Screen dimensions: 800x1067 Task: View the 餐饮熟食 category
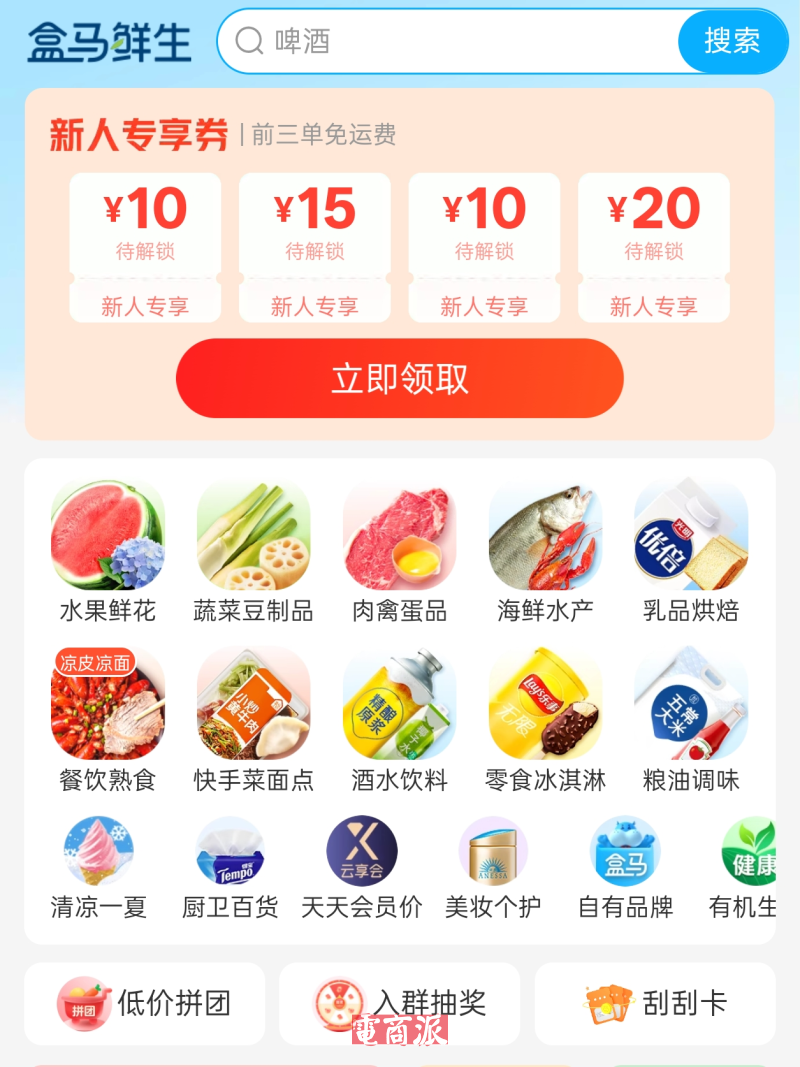coord(108,718)
